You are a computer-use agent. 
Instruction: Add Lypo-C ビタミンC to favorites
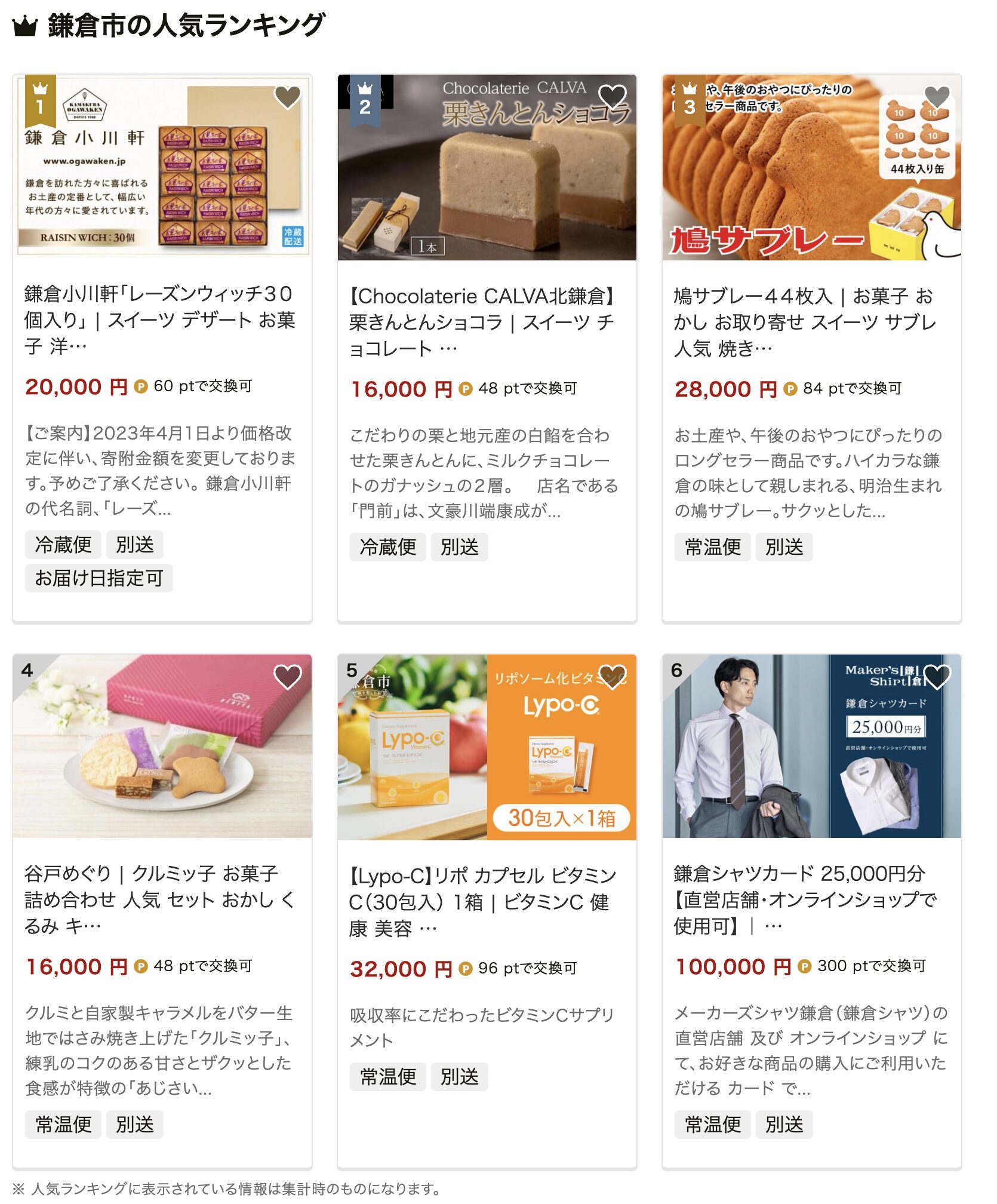(612, 677)
